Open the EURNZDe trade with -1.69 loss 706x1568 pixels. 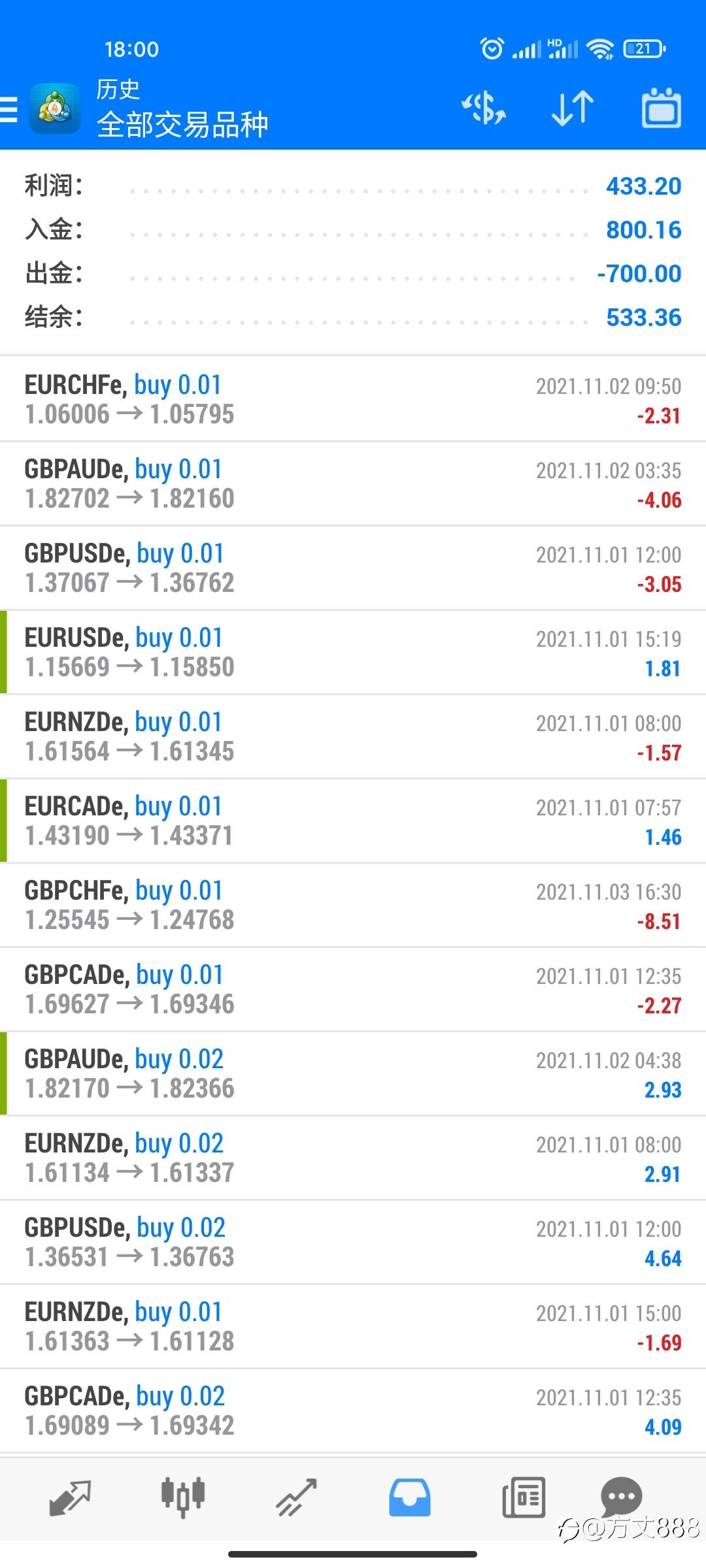click(x=353, y=1326)
